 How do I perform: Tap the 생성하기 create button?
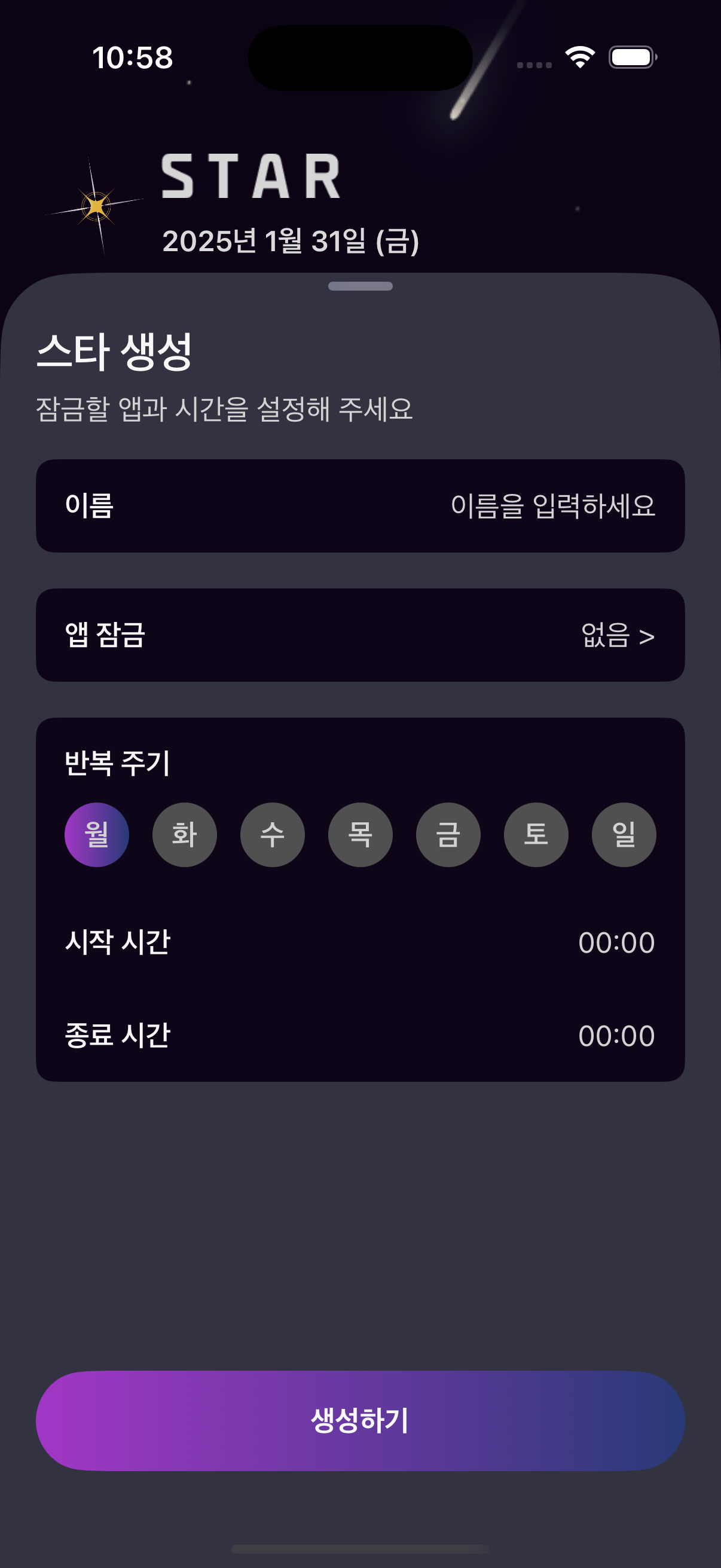pos(360,1421)
